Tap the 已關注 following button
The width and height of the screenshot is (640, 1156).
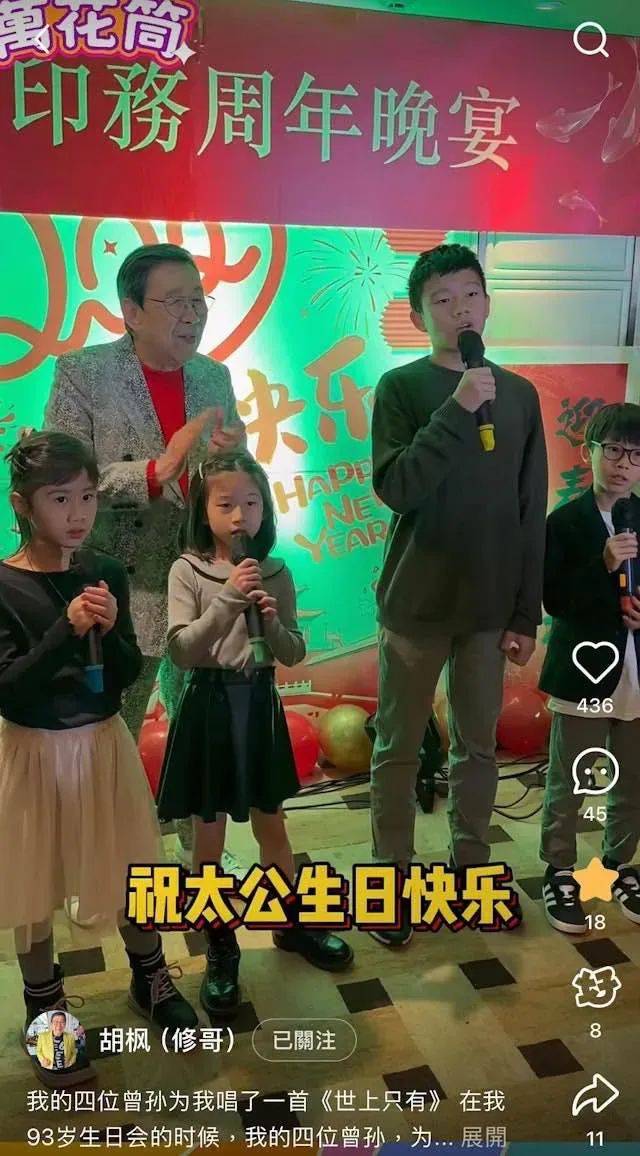[304, 1040]
